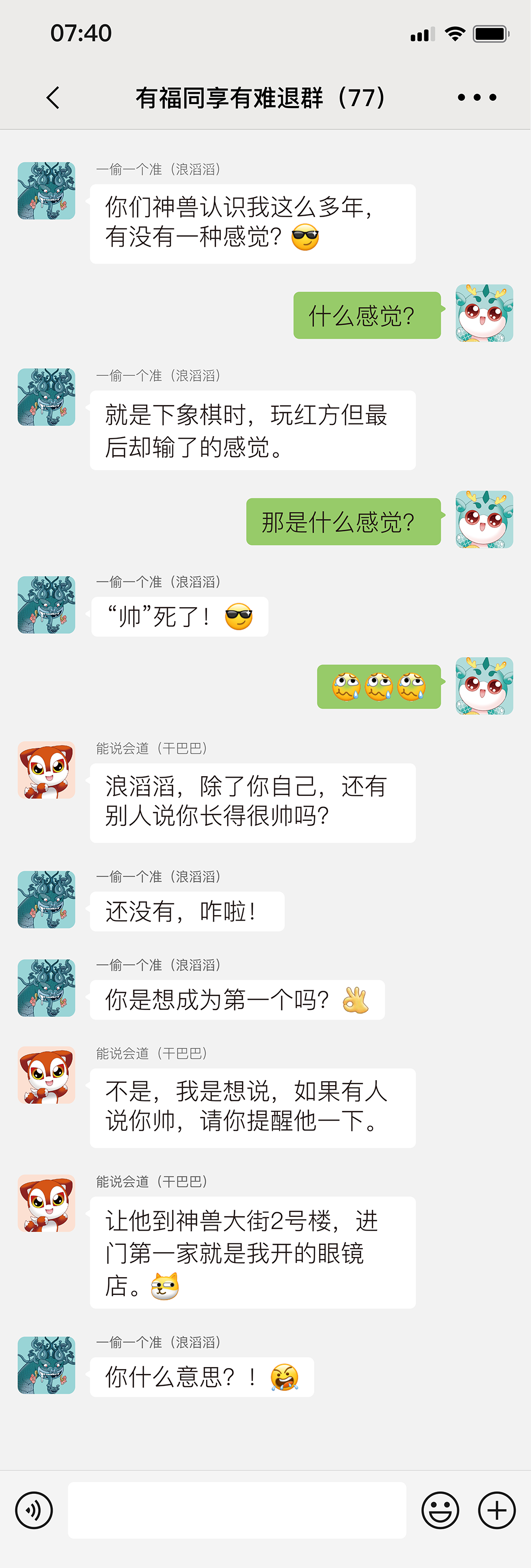Image resolution: width=531 pixels, height=1568 pixels.
Task: Go back from the group chat
Action: point(54,97)
